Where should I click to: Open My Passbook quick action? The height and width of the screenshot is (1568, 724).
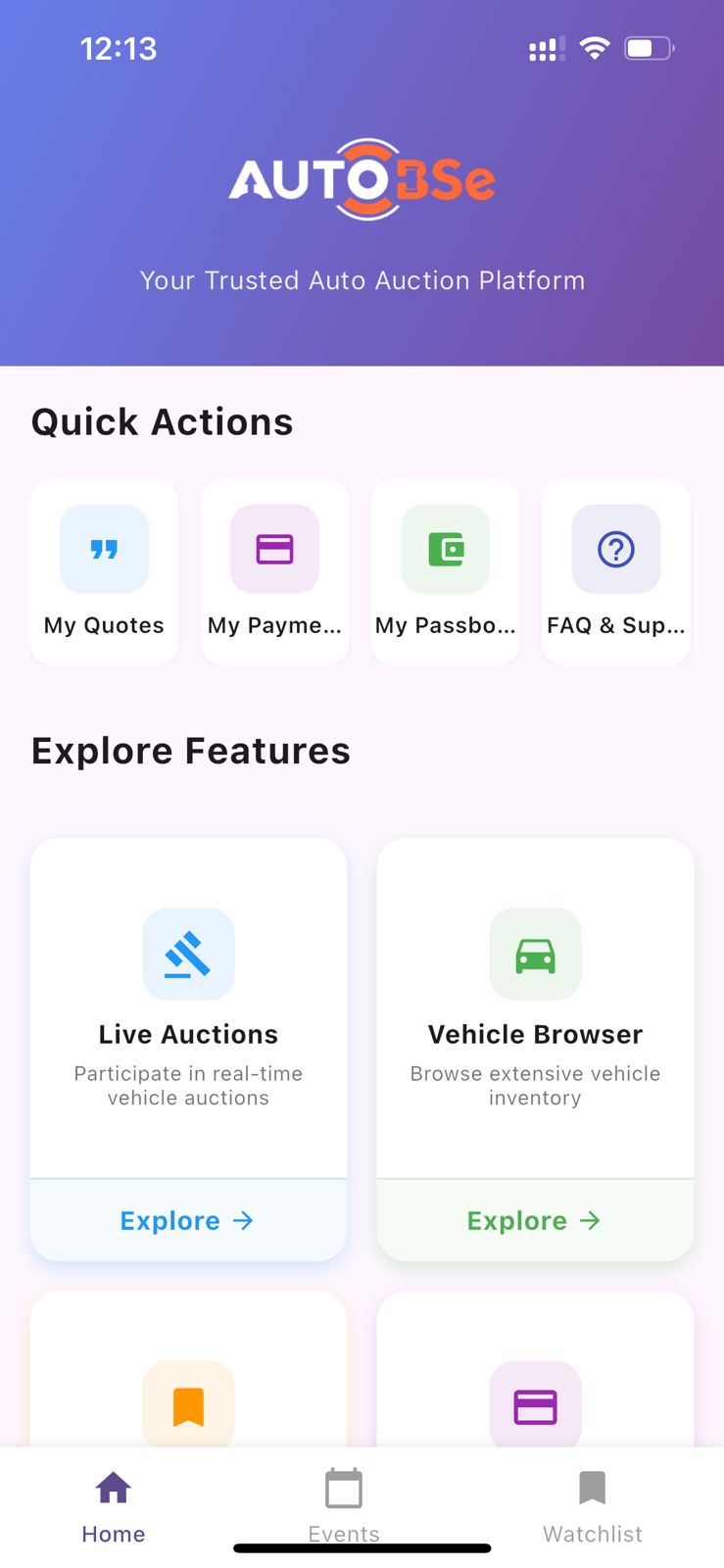pos(445,571)
